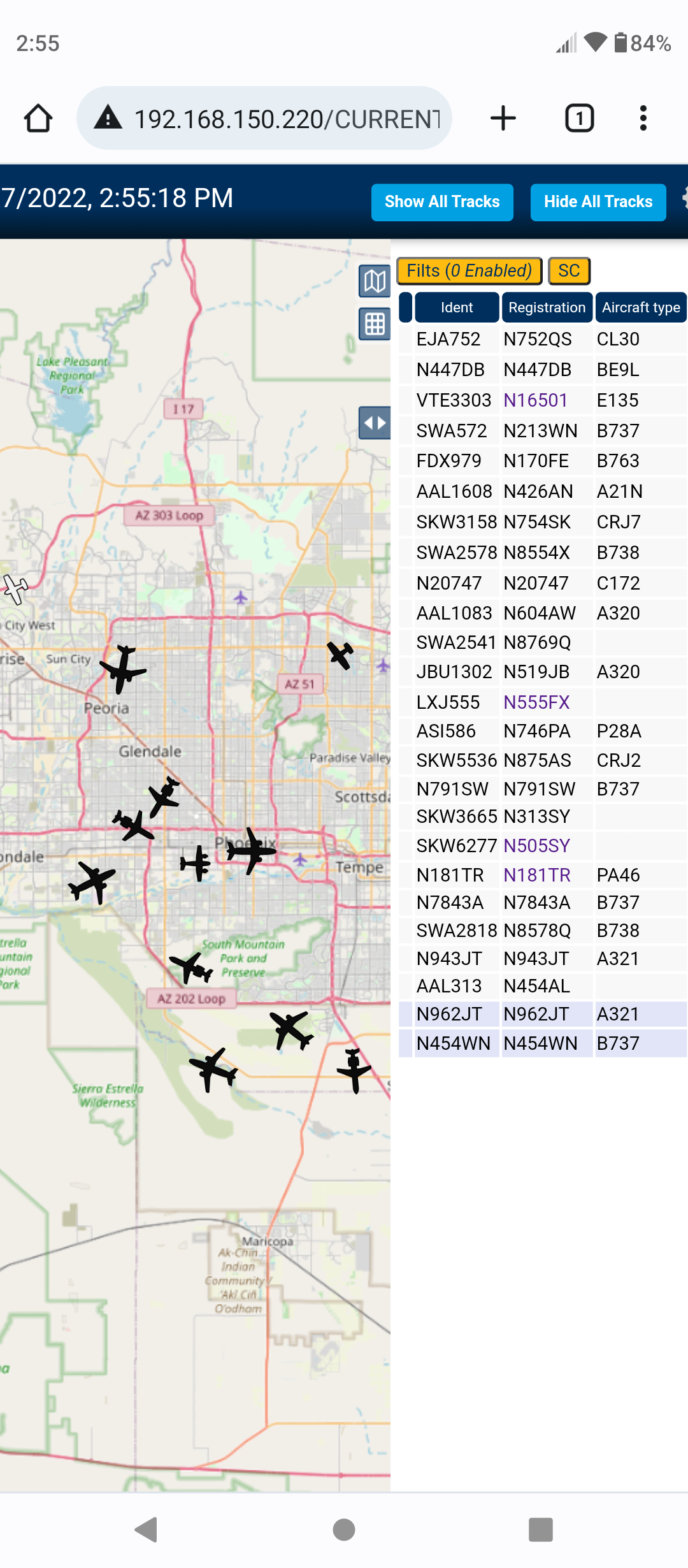Go to browser home page
This screenshot has width=688, height=1568.
38,118
